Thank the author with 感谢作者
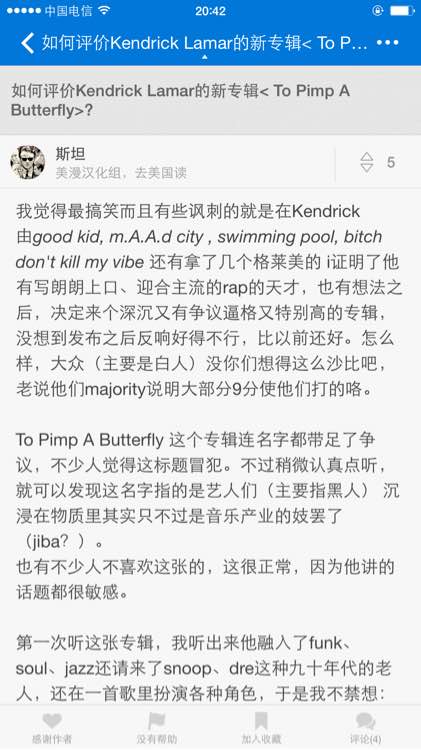 (x=52, y=728)
